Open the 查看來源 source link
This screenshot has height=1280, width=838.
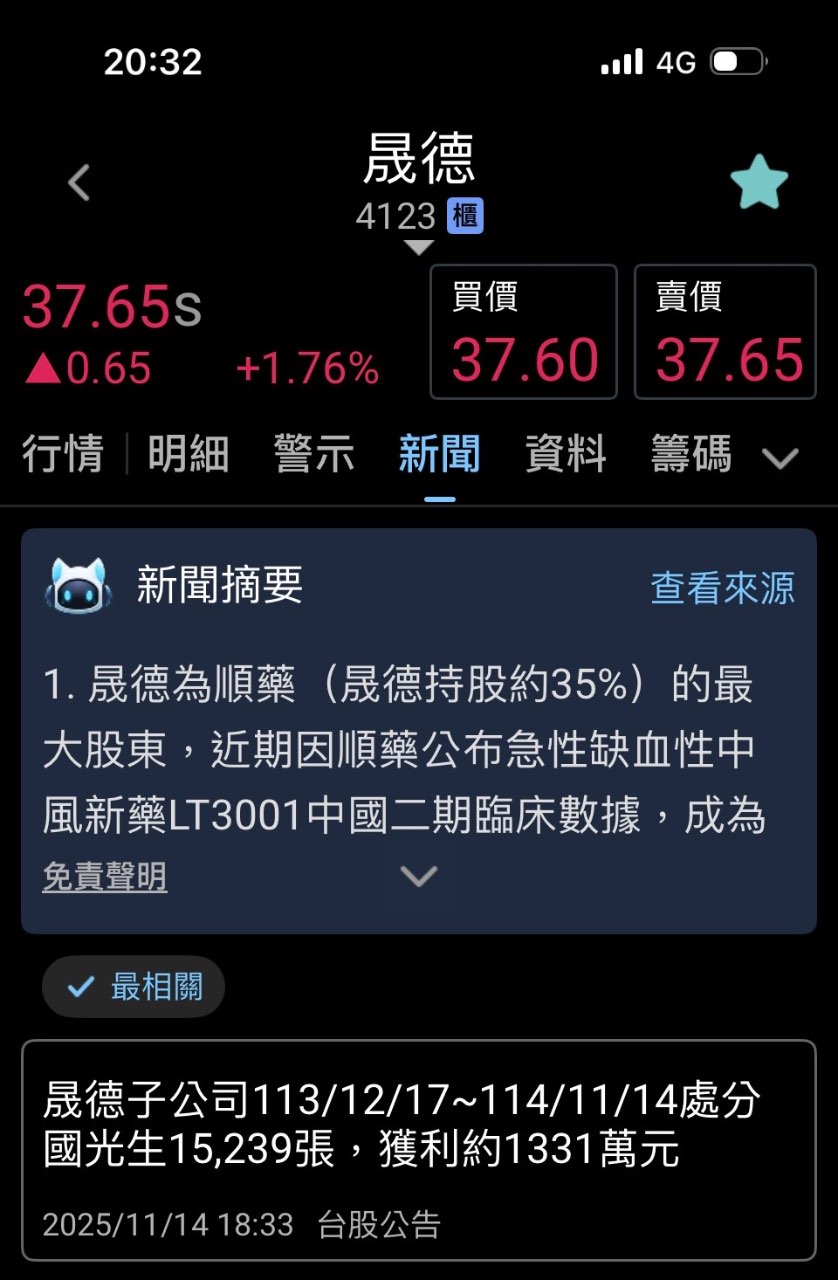[723, 590]
